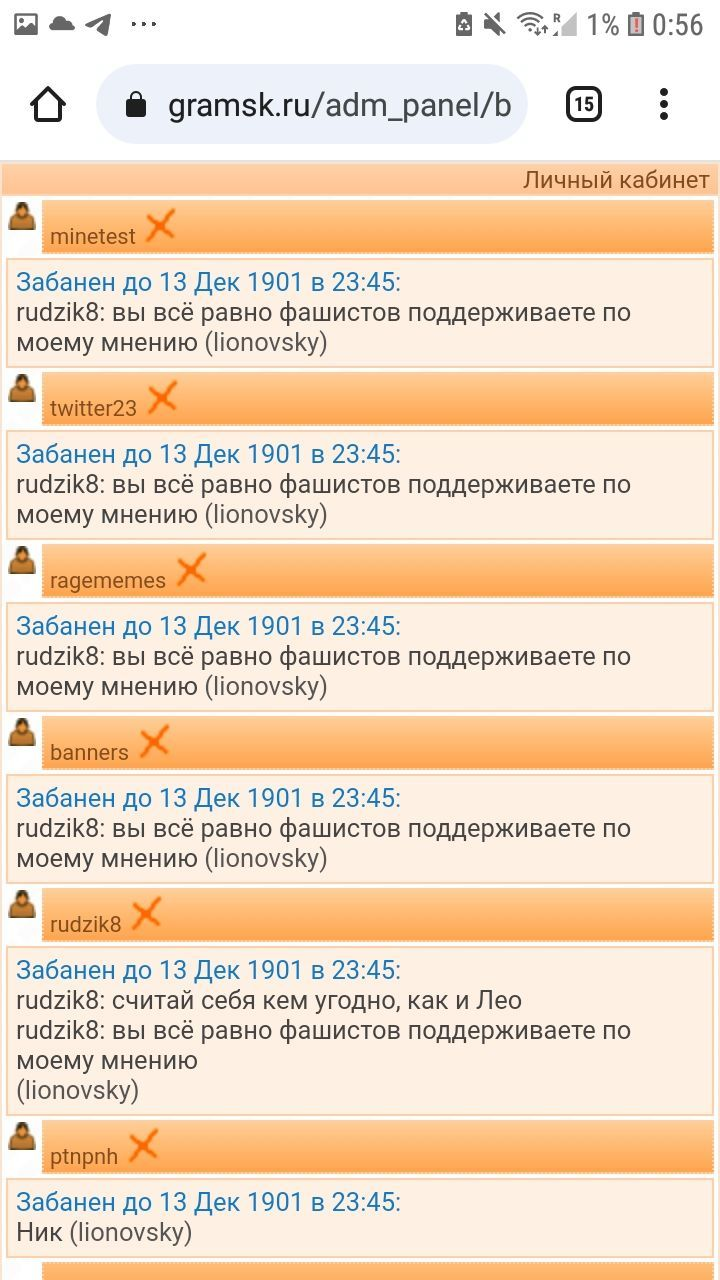This screenshot has width=720, height=1280.
Task: Tap the gramsk.ru address bar
Action: (312, 105)
